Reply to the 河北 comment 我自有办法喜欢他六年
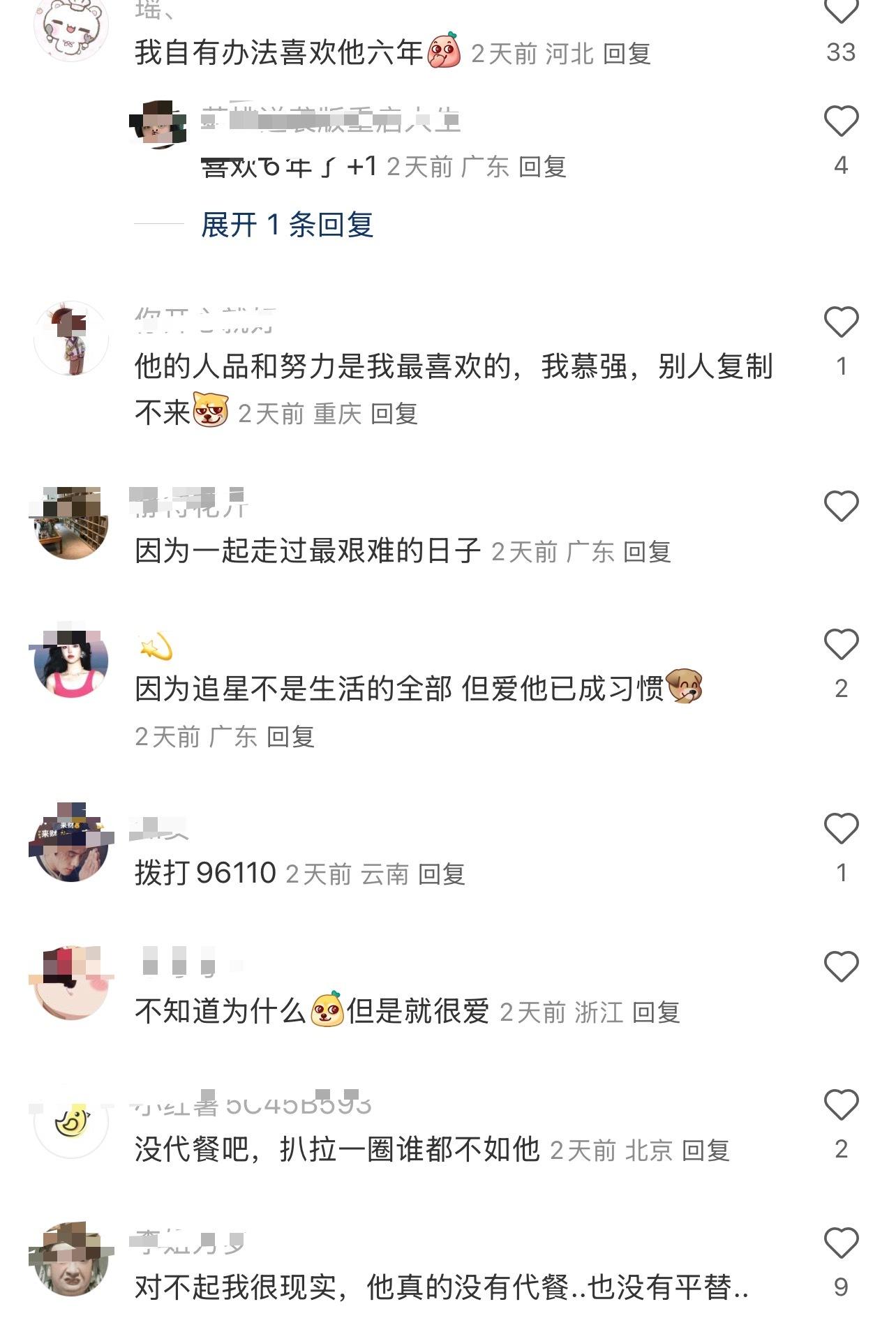Image resolution: width=896 pixels, height=1318 pixels. pyautogui.click(x=627, y=54)
